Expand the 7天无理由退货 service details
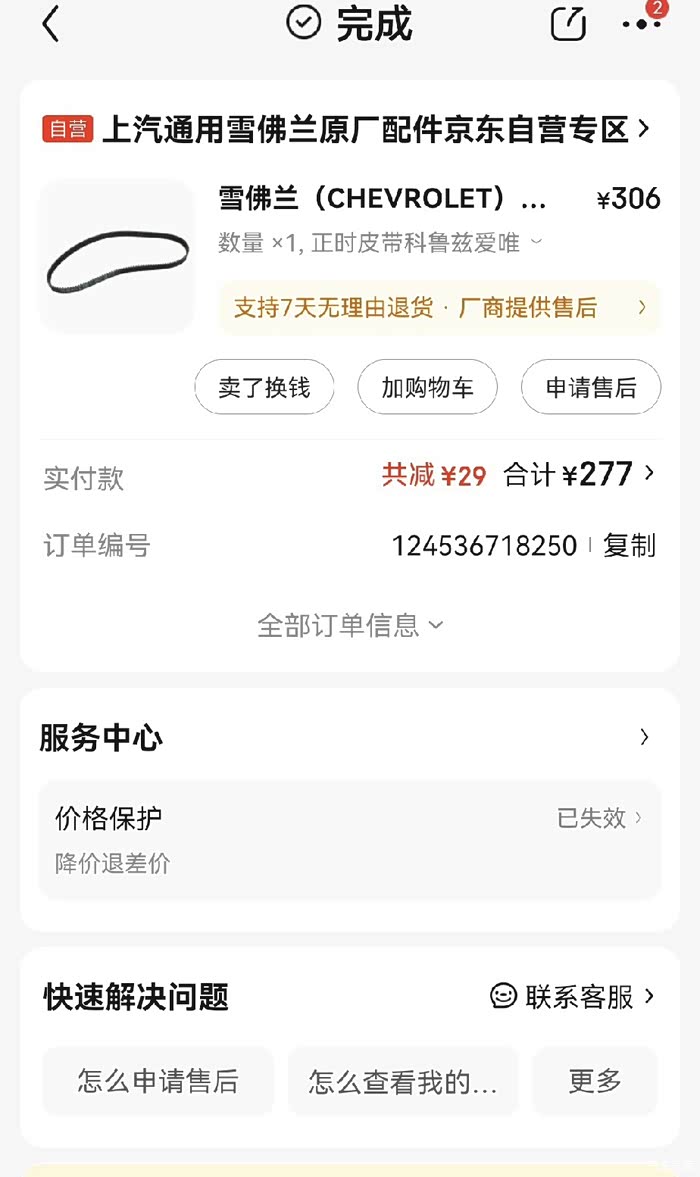Image resolution: width=700 pixels, height=1177 pixels. pyautogui.click(x=440, y=308)
